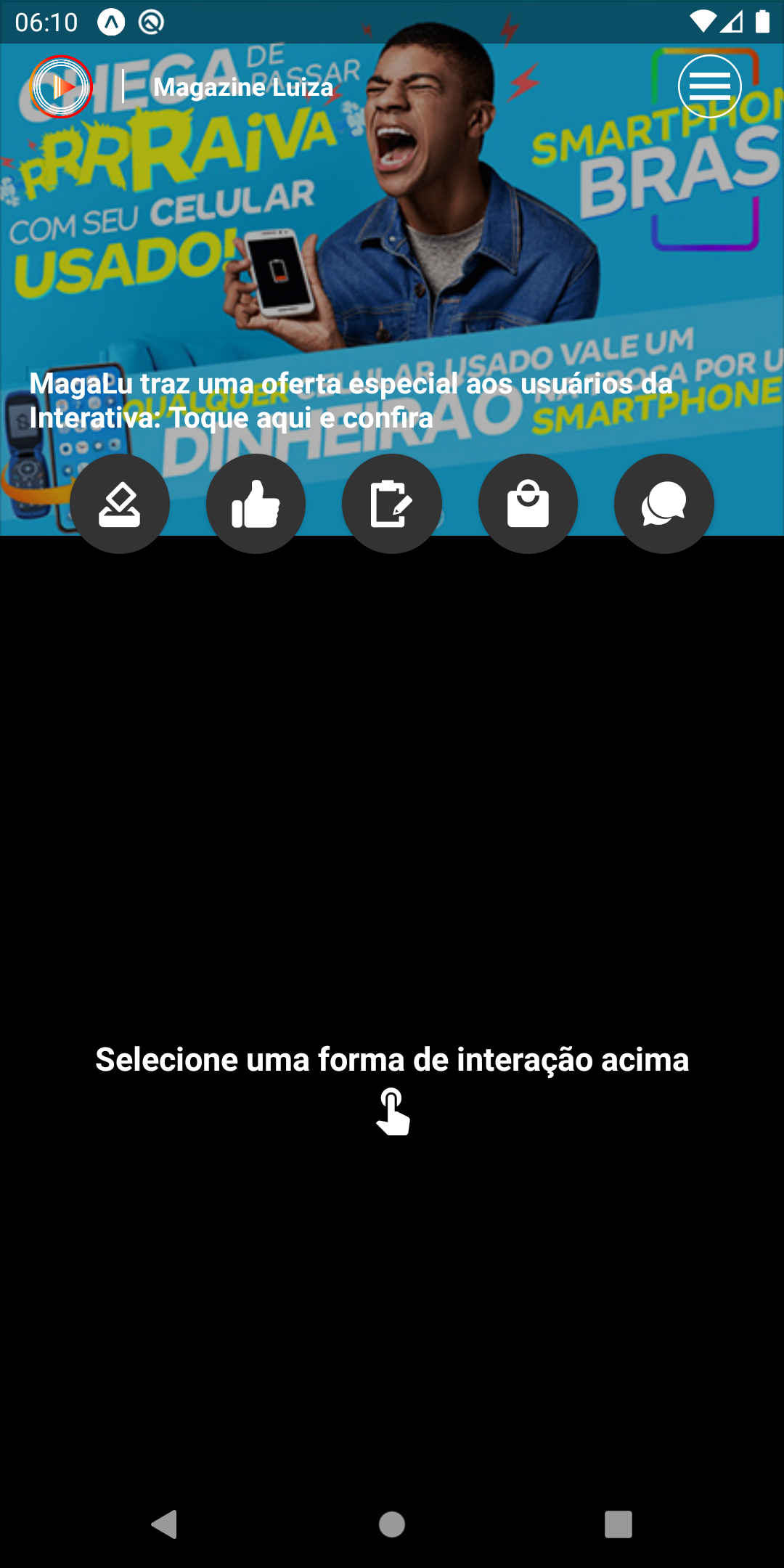Select the shopping bag interaction icon
784x1568 pixels.
[528, 503]
